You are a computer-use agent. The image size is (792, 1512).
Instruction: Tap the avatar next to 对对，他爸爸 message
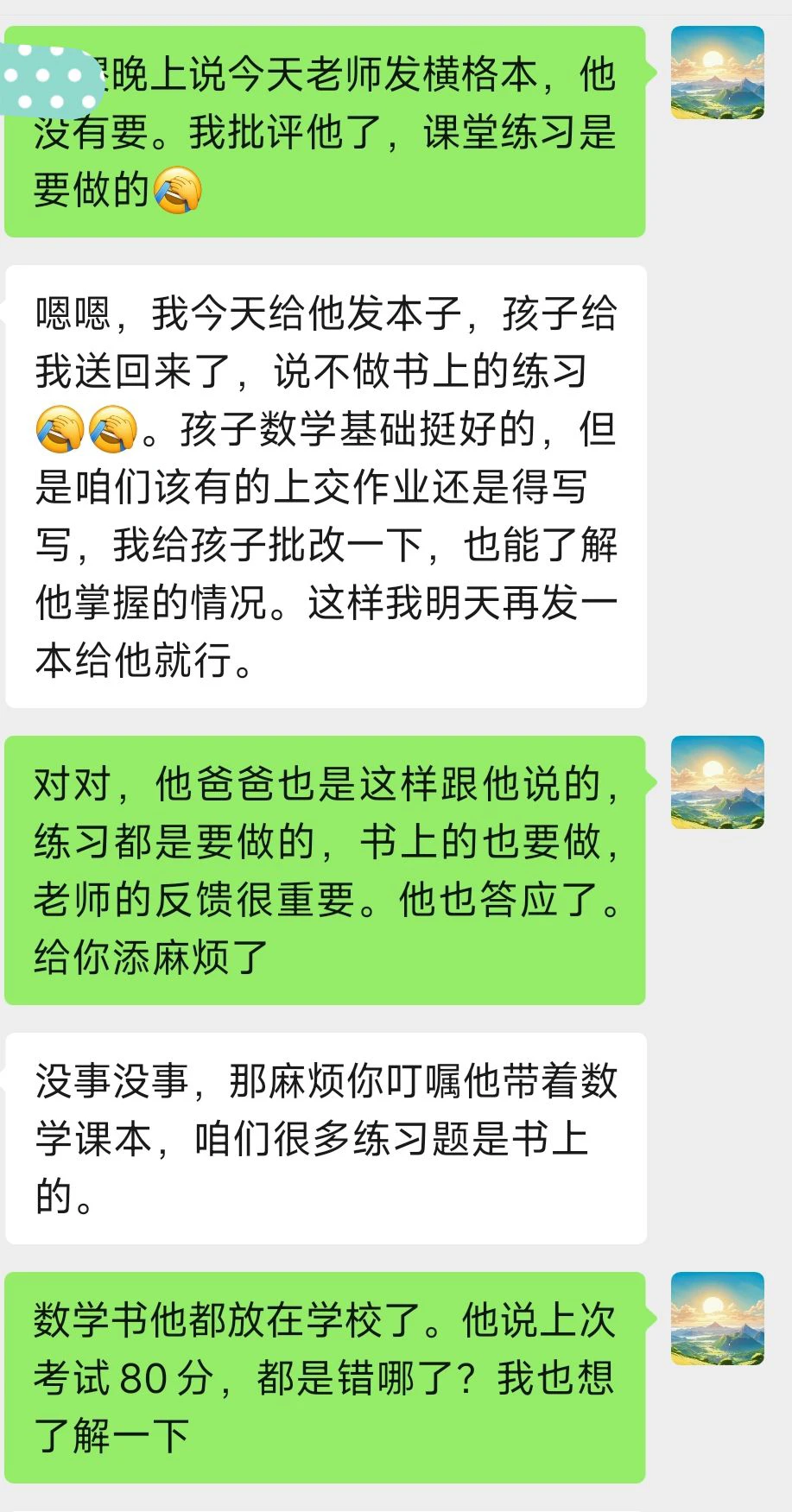point(718,782)
